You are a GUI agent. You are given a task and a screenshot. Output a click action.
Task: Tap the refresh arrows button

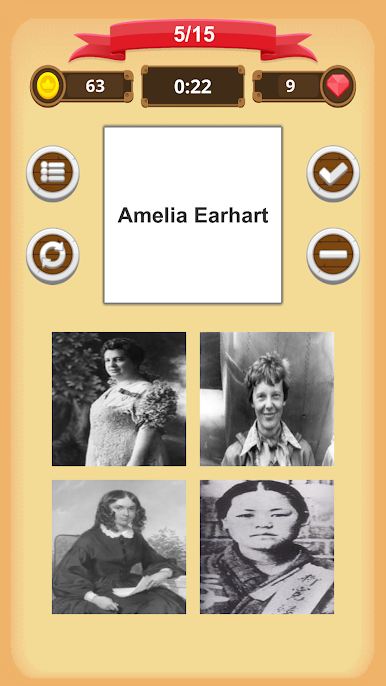53,256
